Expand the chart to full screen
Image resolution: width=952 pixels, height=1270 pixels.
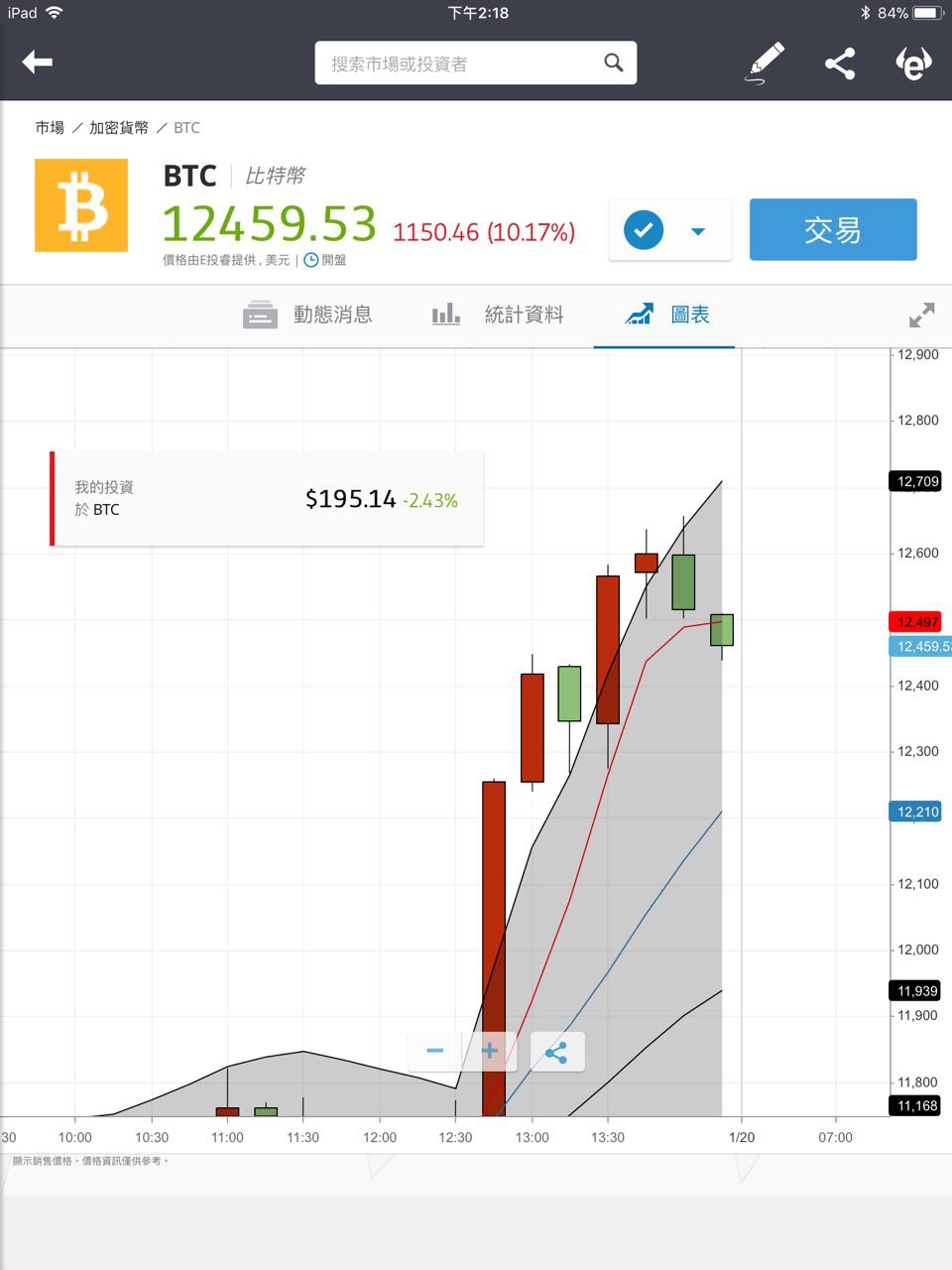(921, 316)
